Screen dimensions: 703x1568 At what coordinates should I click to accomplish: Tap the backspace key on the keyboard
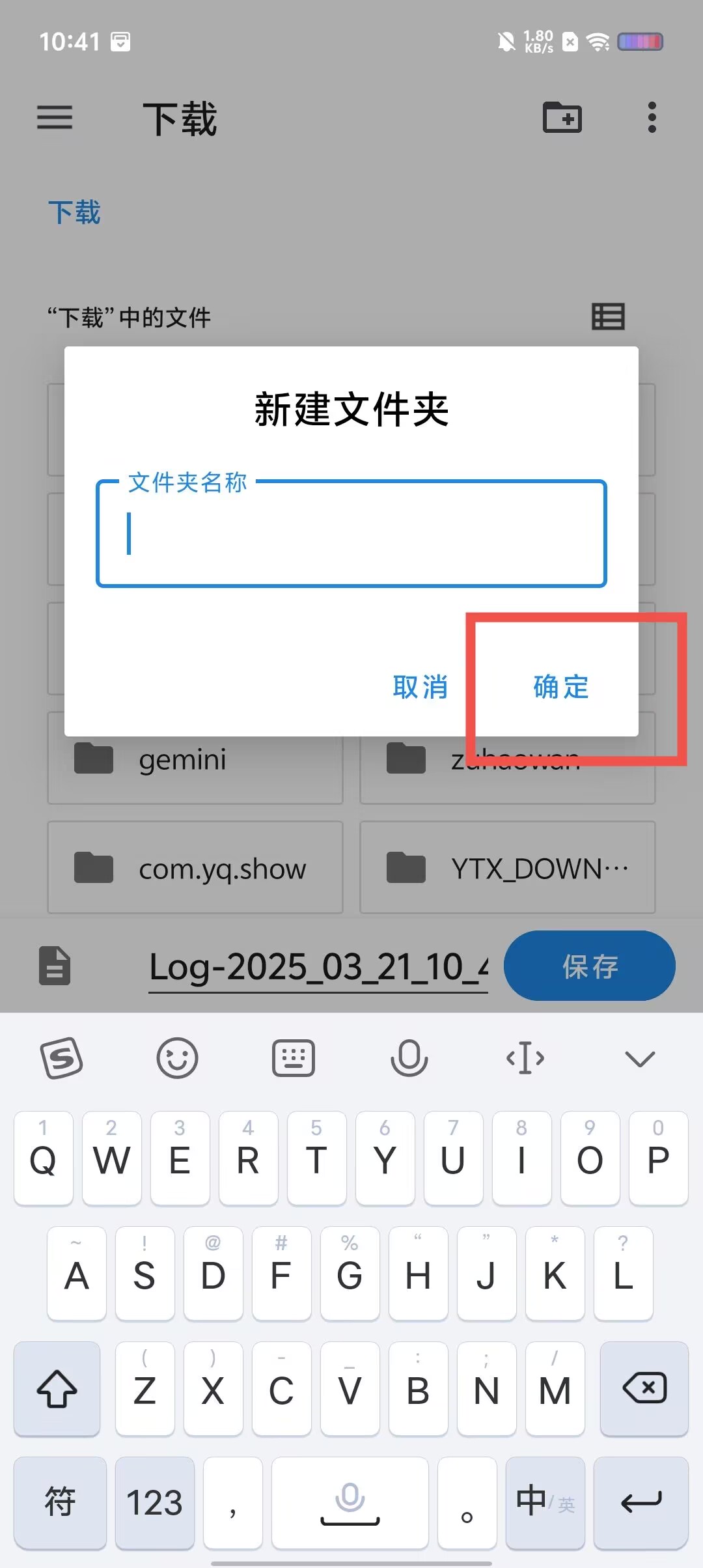coord(644,1388)
